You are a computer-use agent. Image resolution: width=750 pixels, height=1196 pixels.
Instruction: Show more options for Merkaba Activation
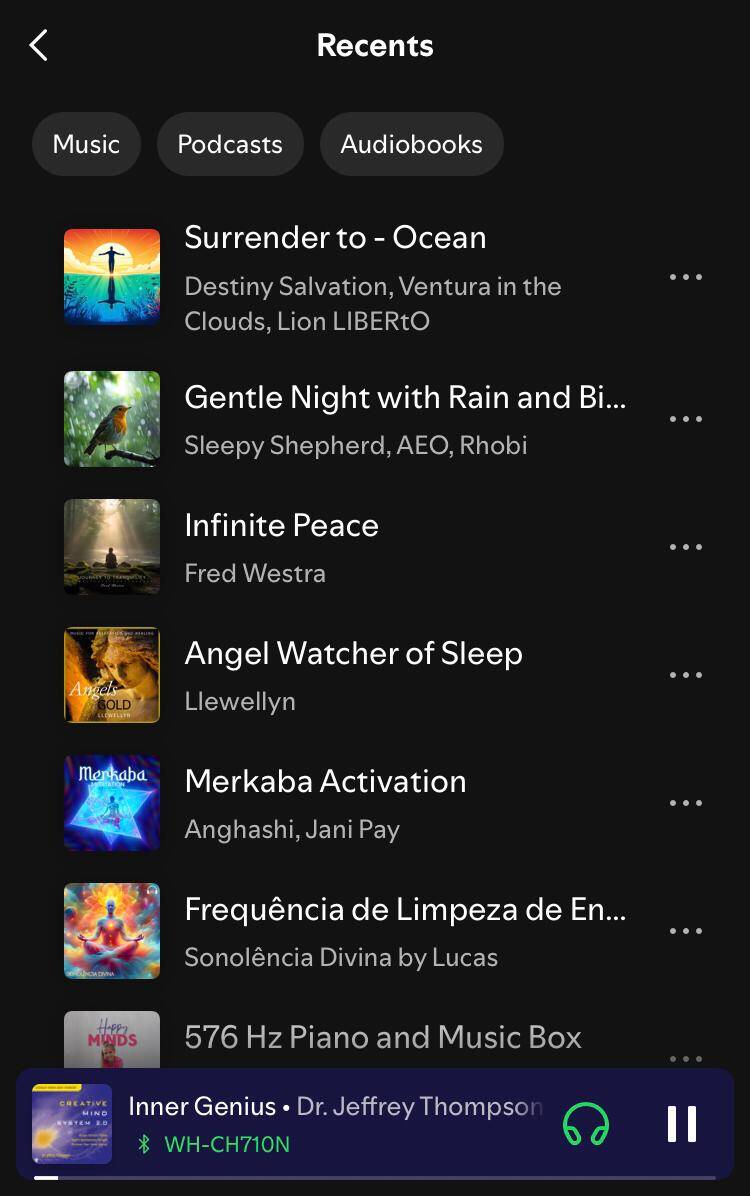(685, 803)
